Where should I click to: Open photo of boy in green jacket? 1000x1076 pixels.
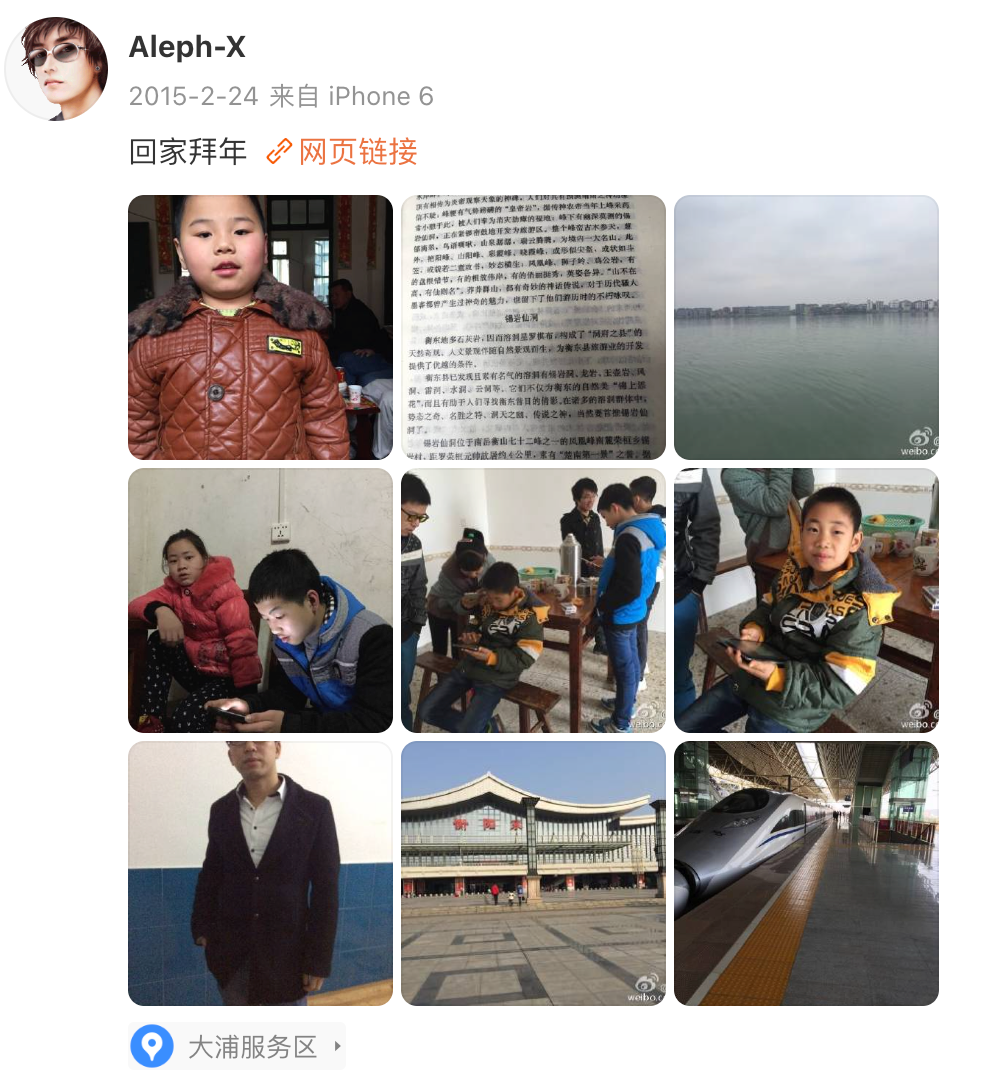click(x=806, y=600)
